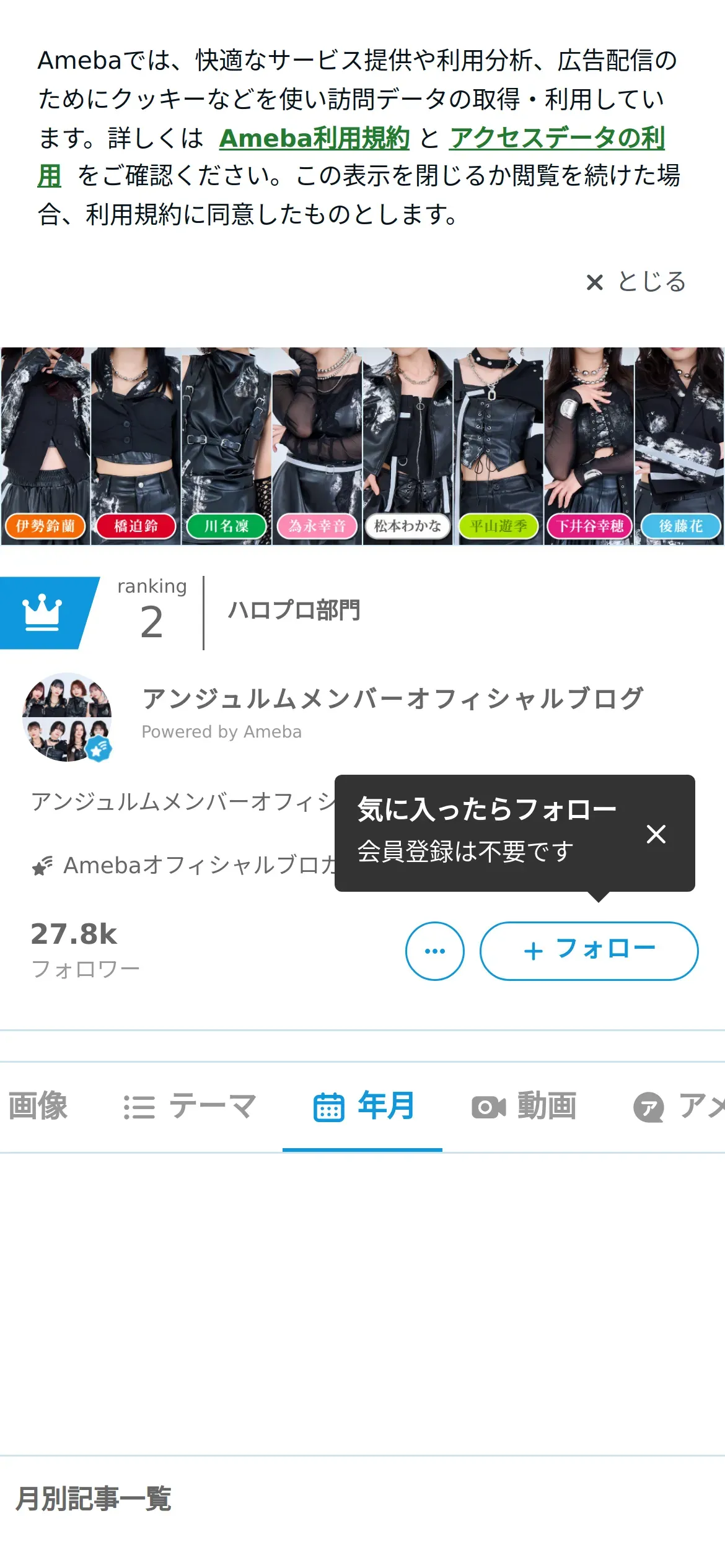Switch to the テーマ tab
This screenshot has width=725, height=1568.
click(189, 1106)
